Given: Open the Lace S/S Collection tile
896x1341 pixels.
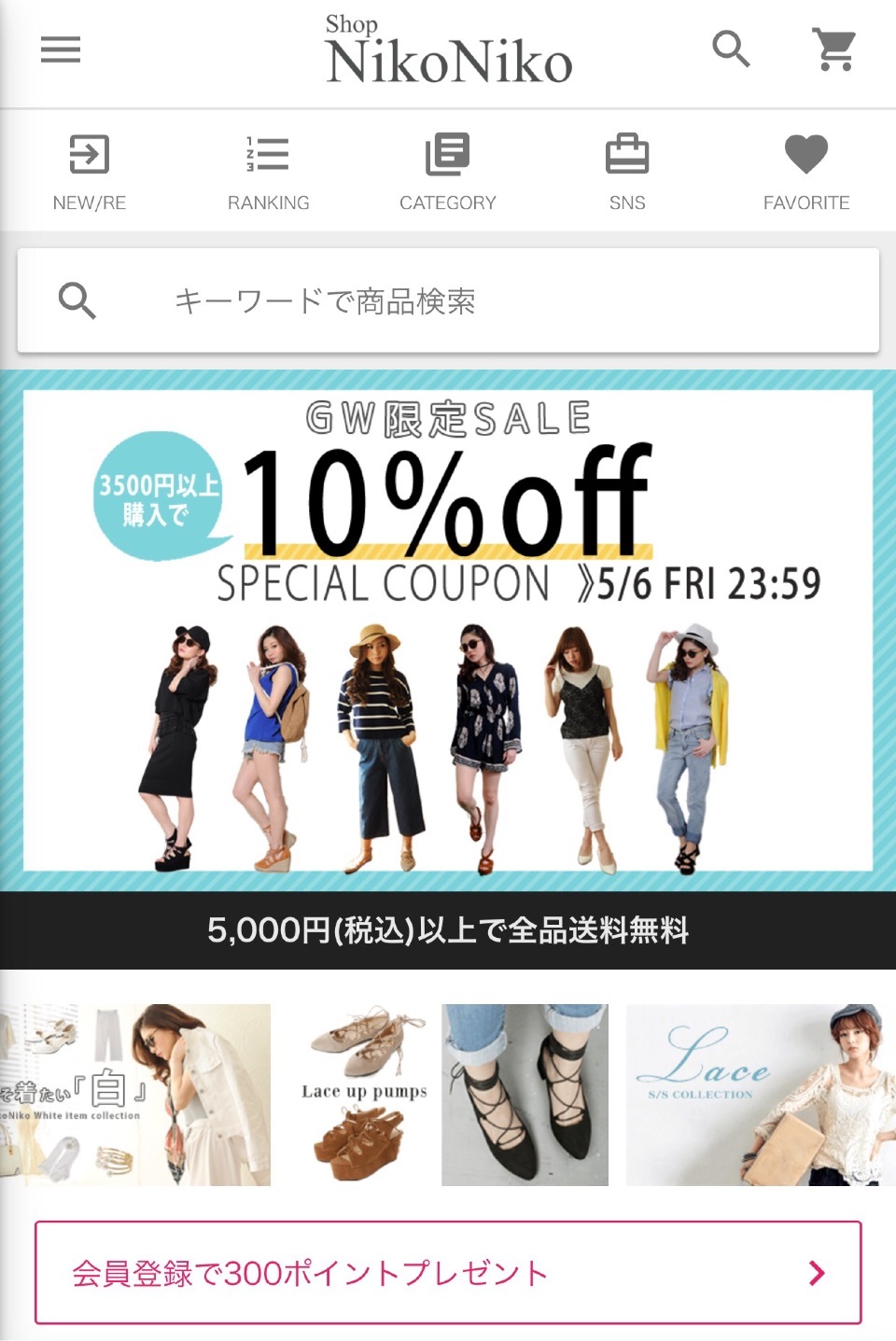Looking at the screenshot, I should [x=759, y=1095].
